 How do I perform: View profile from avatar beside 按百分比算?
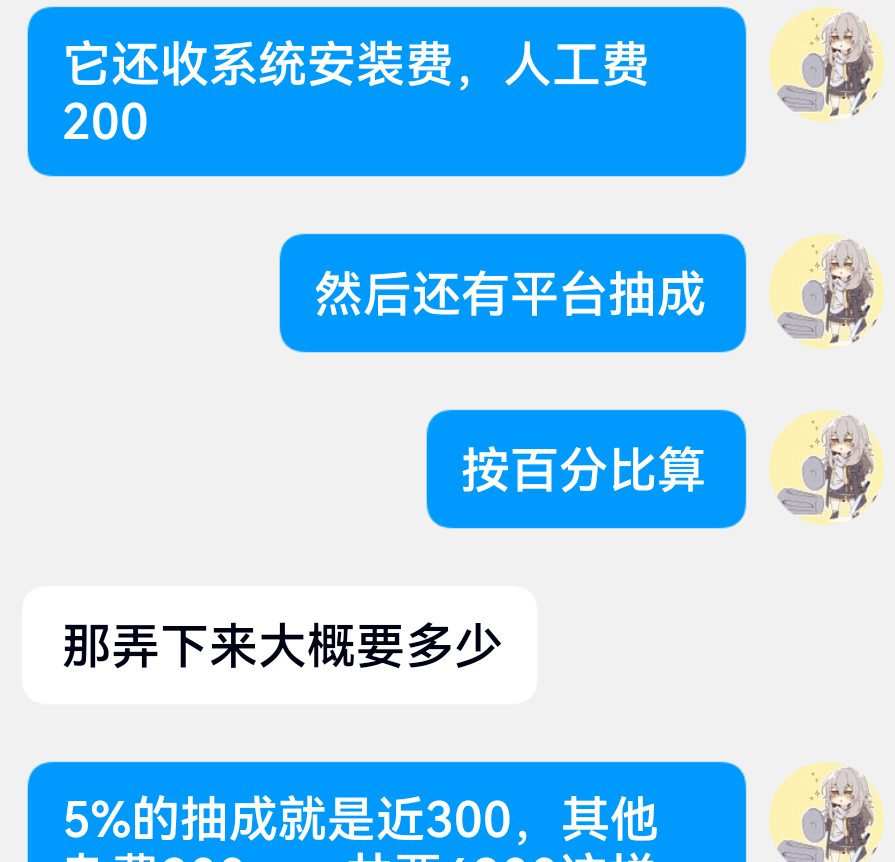pos(825,468)
